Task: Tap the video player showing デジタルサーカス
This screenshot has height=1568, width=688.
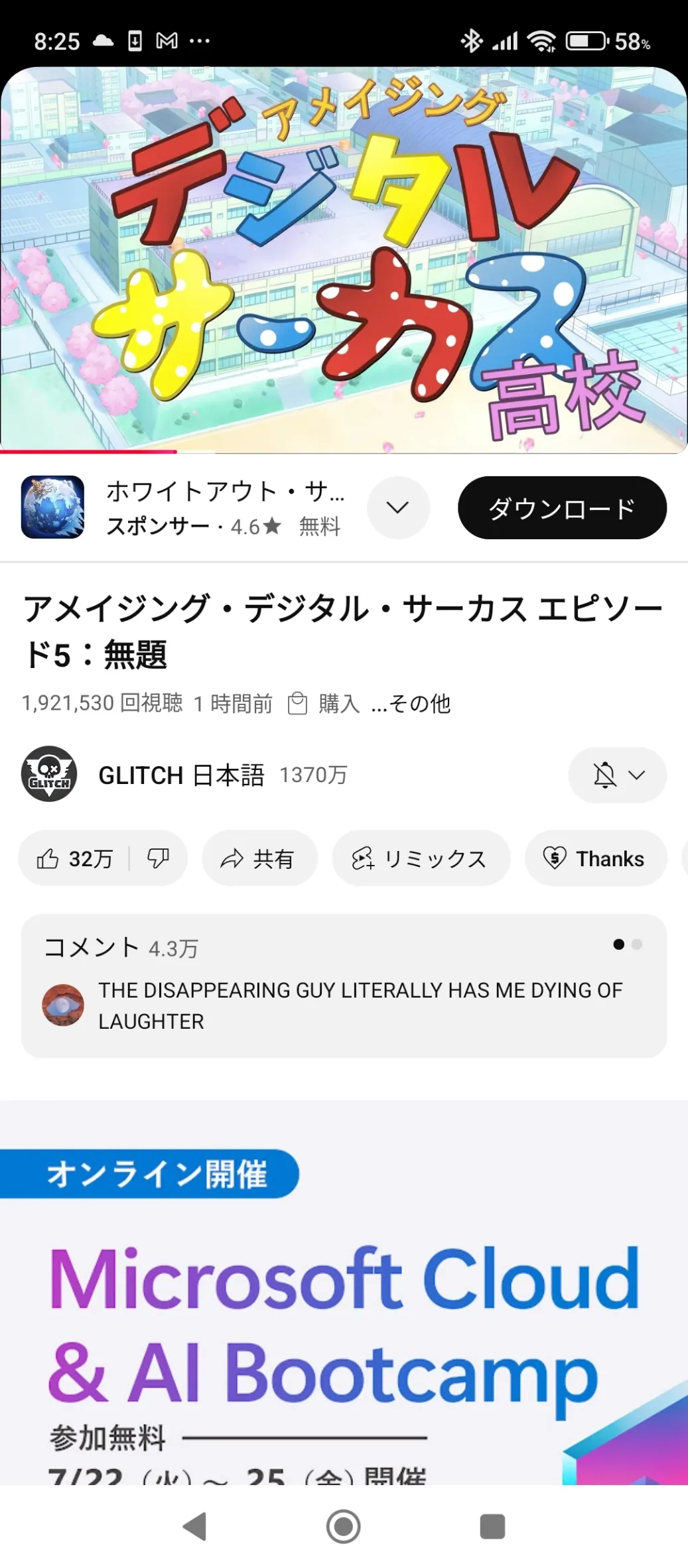Action: [344, 260]
